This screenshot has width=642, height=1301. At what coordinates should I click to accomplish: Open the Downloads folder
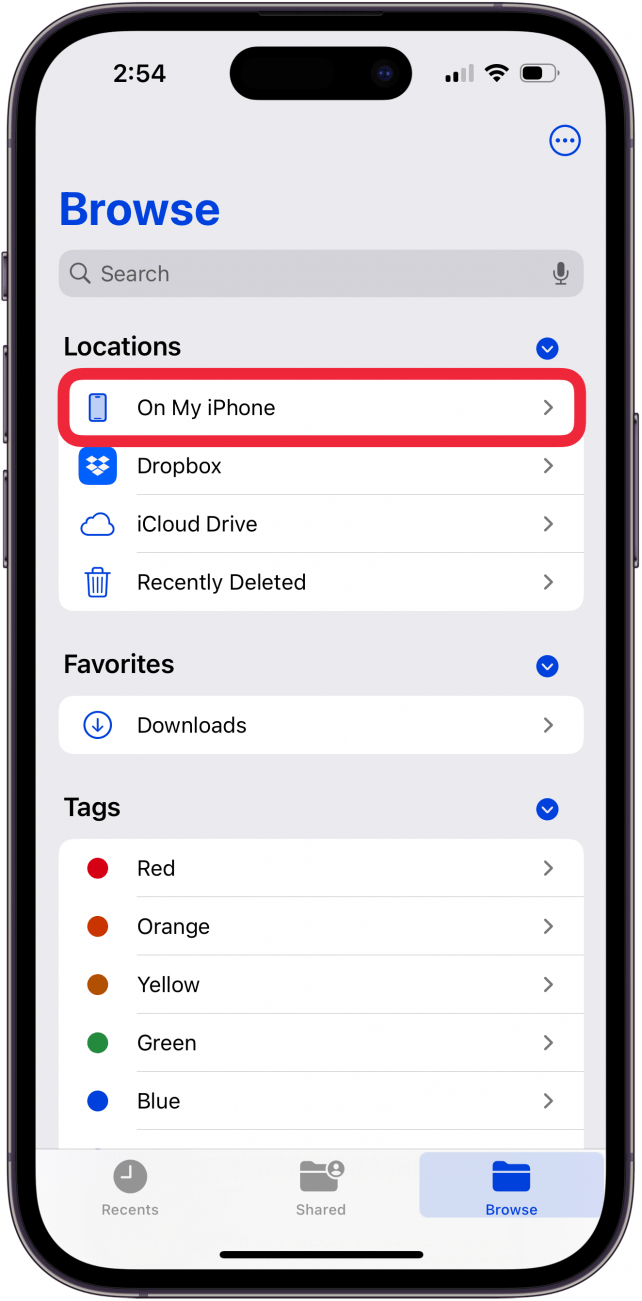(x=320, y=725)
